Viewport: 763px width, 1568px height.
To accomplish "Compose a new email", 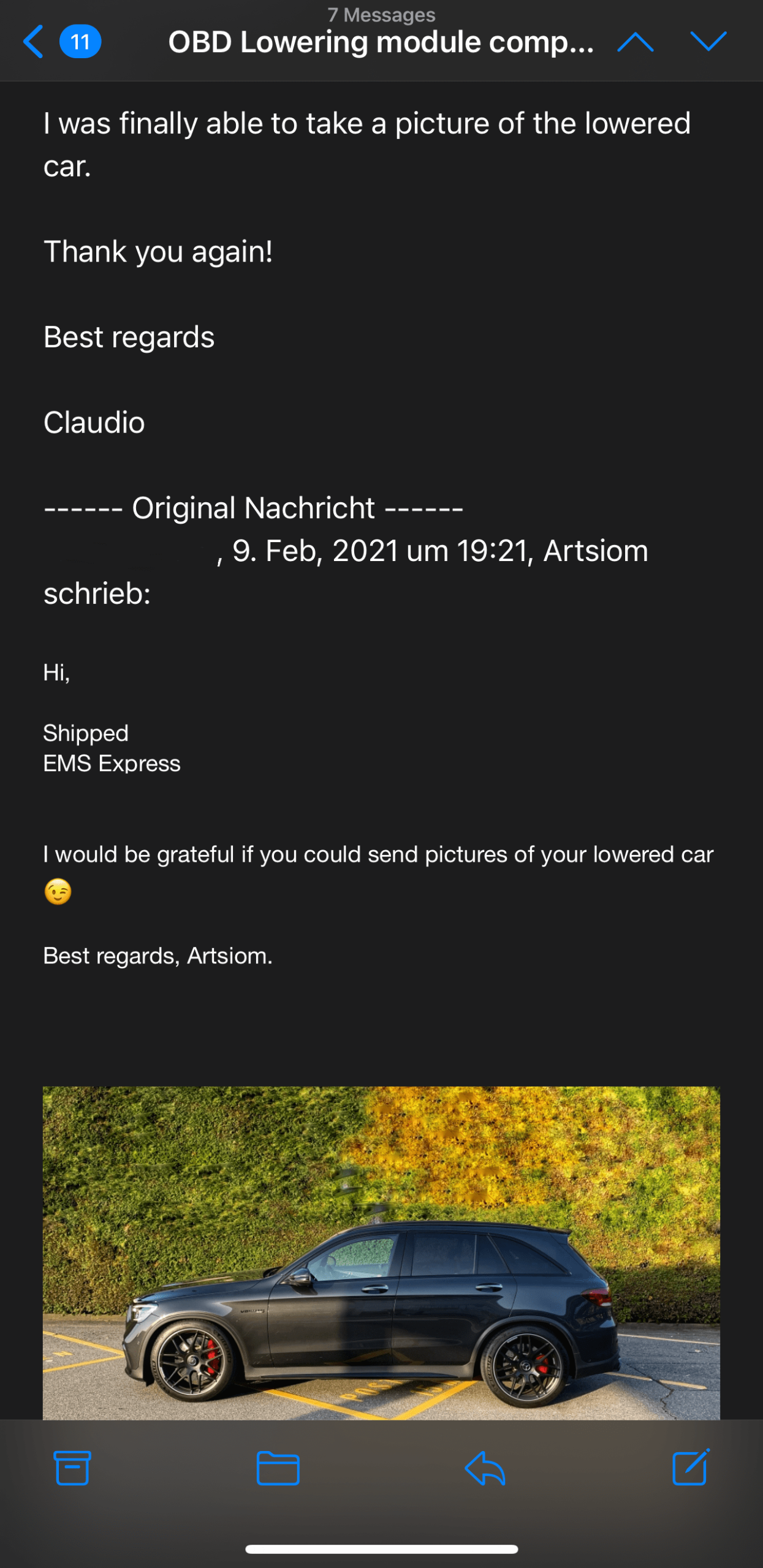I will tap(691, 1468).
